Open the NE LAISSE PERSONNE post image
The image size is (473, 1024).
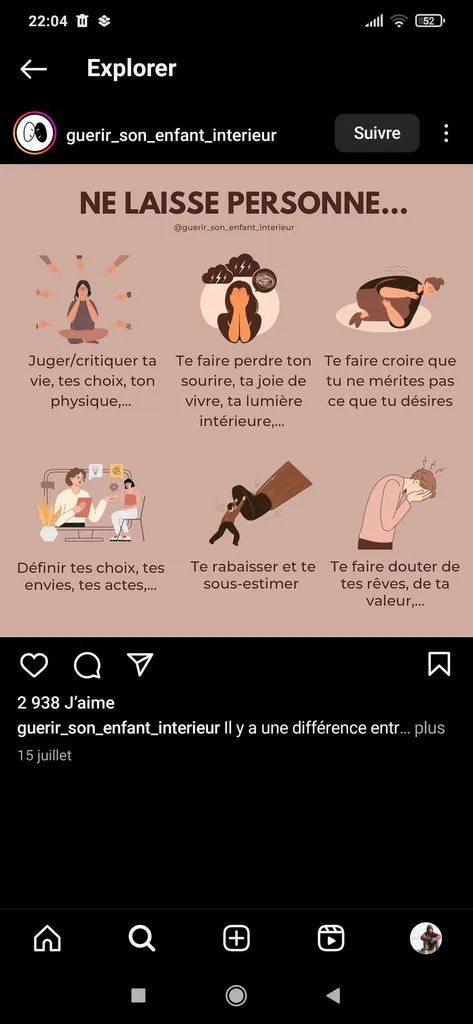tap(236, 400)
